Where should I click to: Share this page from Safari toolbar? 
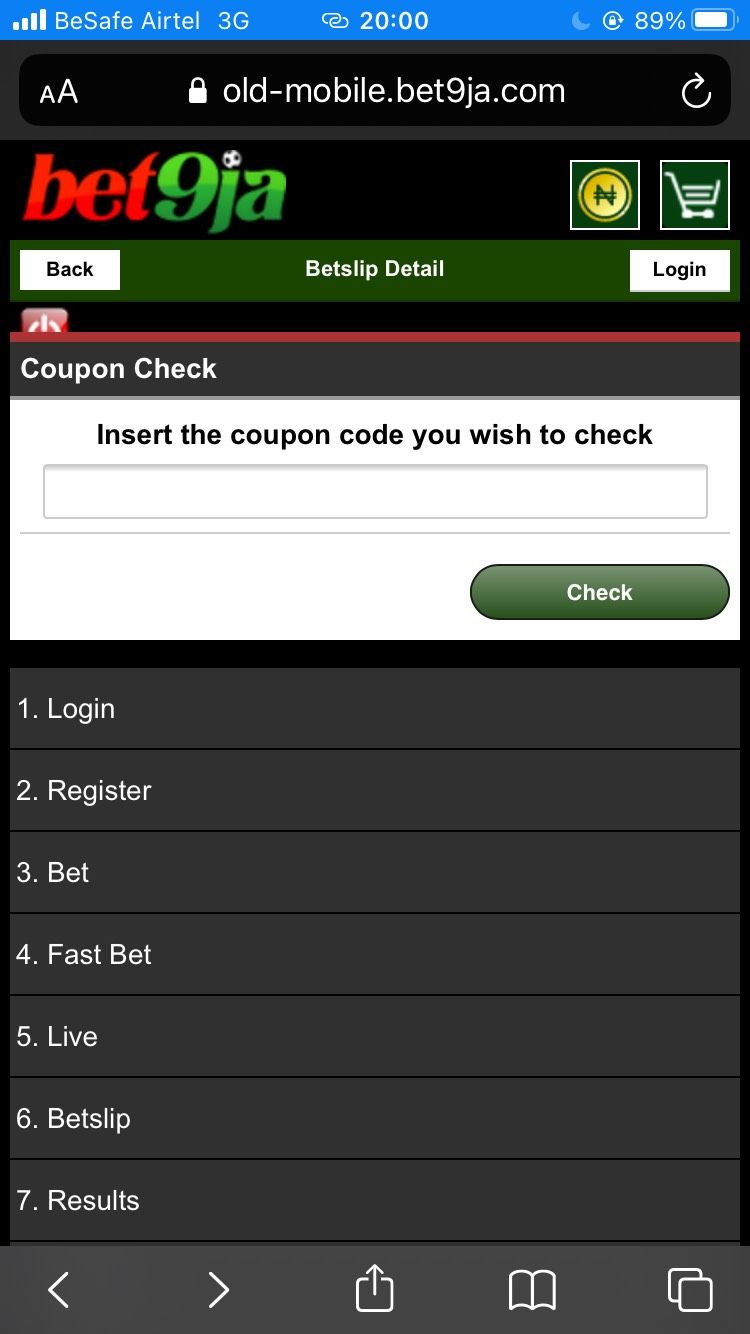pos(375,1288)
